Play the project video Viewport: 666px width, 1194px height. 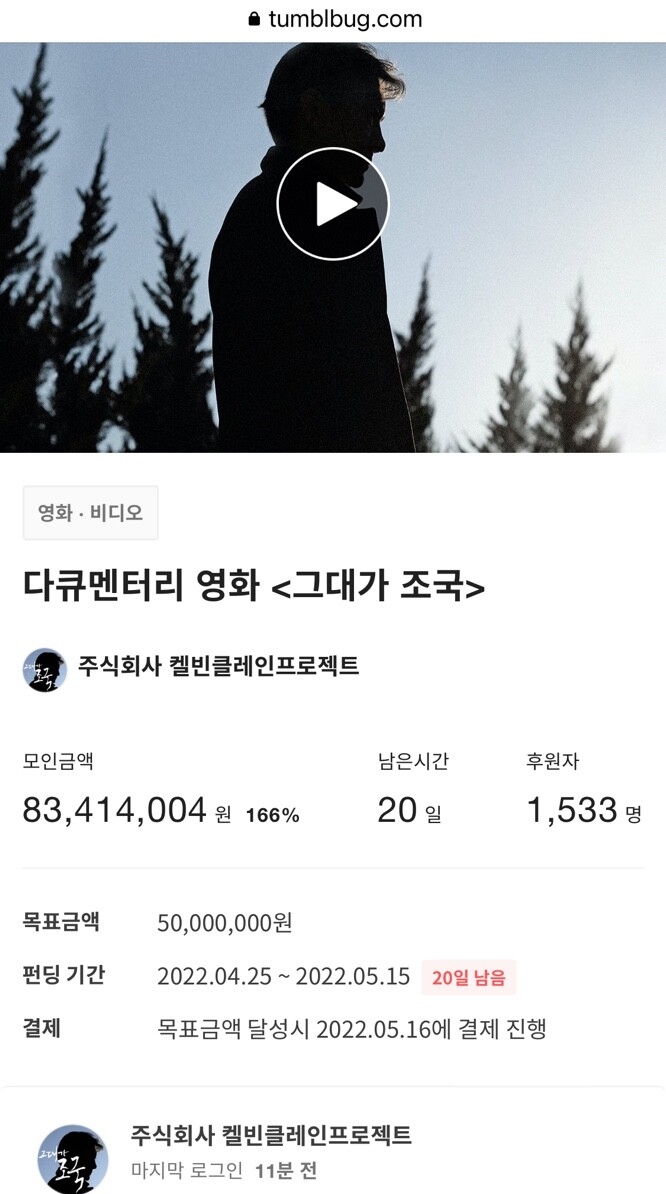[332, 204]
